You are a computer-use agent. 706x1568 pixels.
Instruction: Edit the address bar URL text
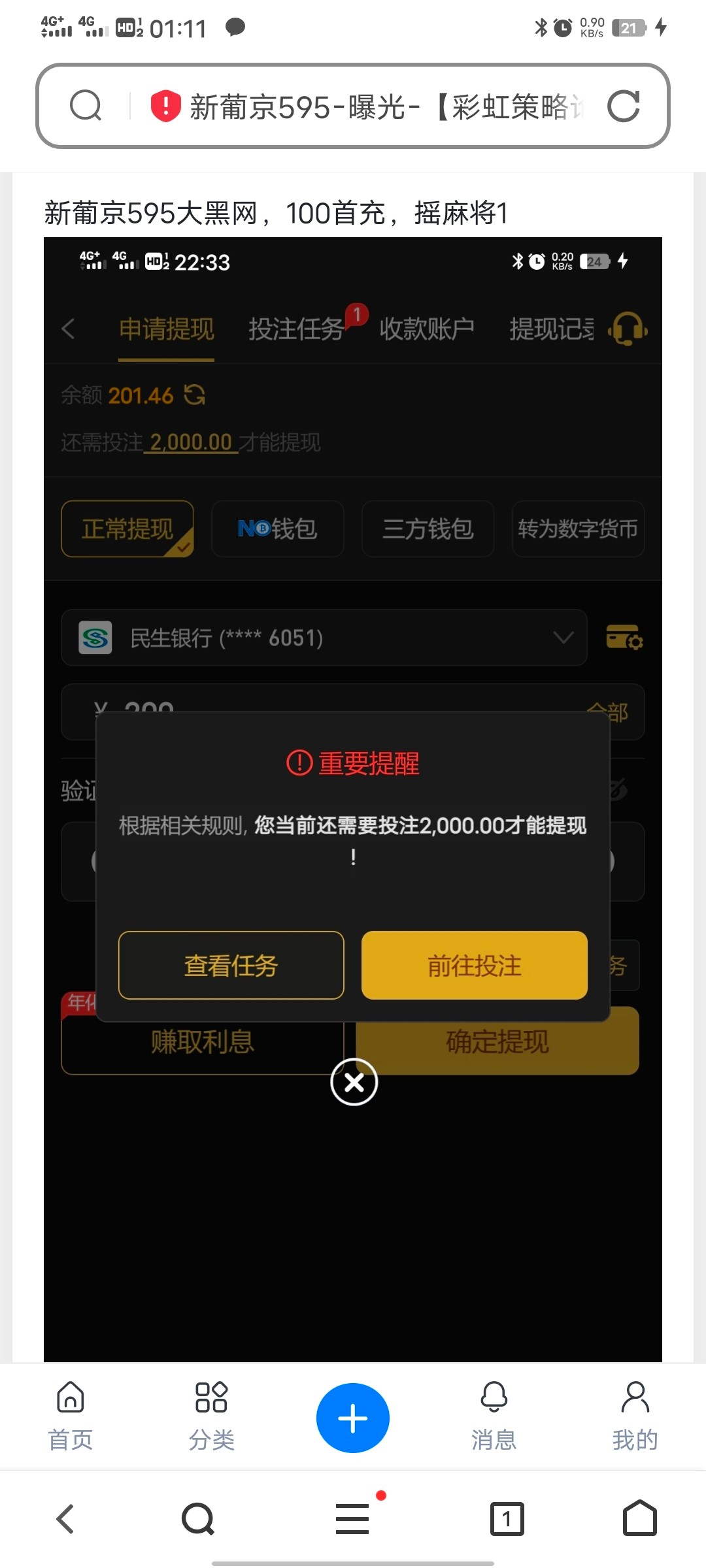point(386,106)
